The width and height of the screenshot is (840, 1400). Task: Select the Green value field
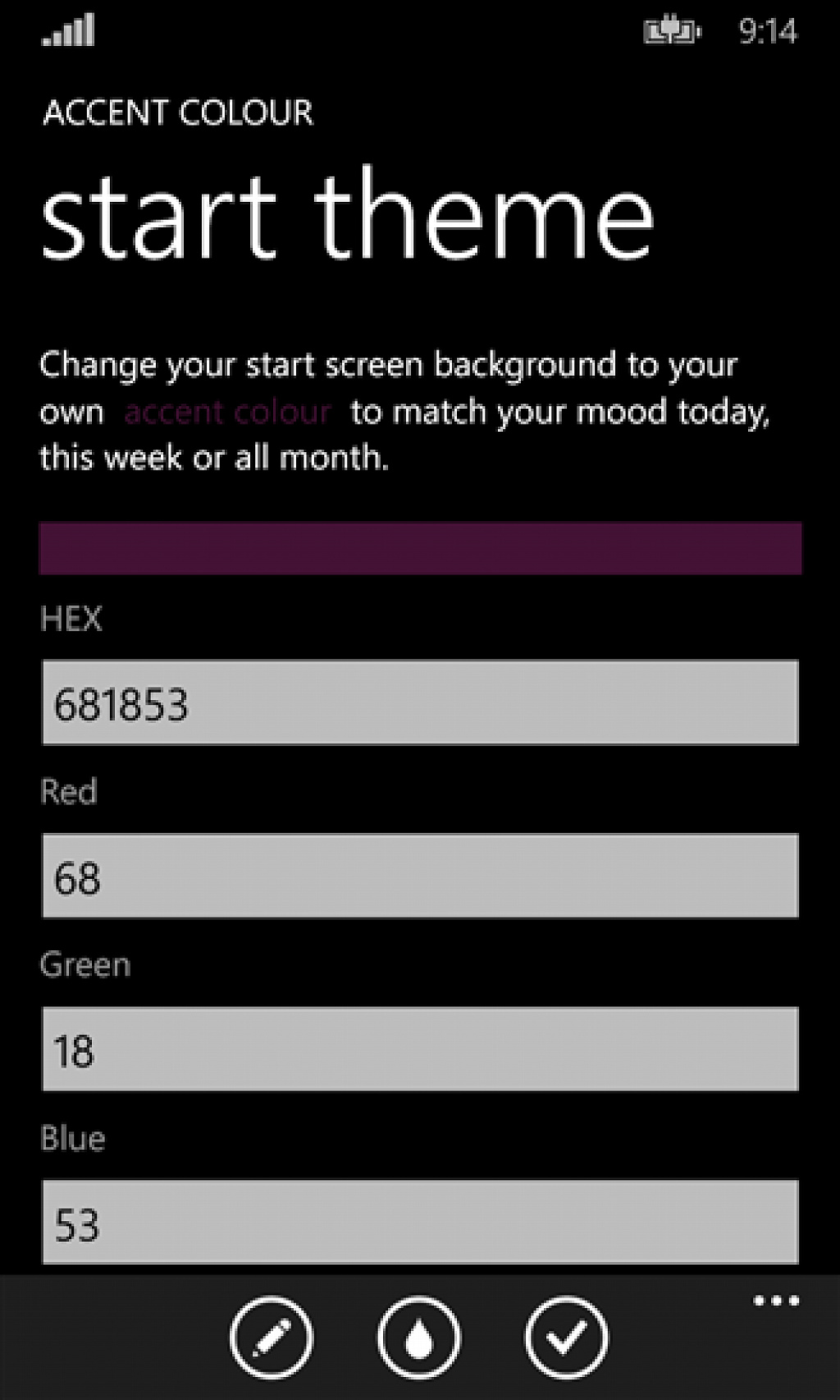tap(420, 1050)
